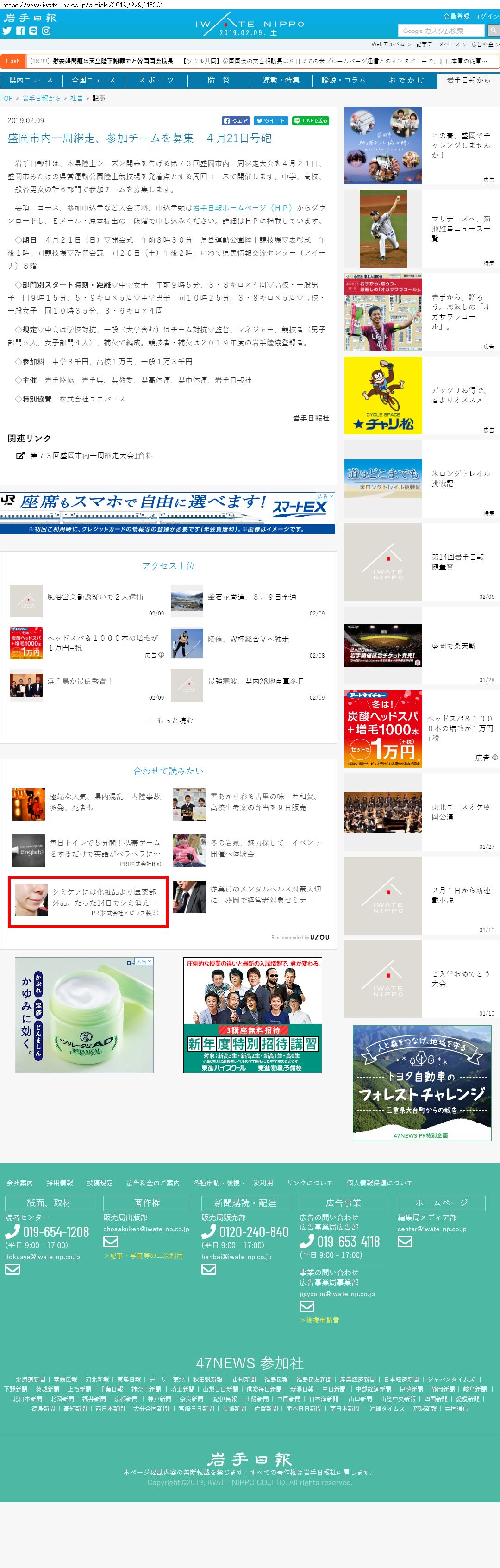Tap the ツイート button
Screen dimensions: 500x1568
point(271,120)
